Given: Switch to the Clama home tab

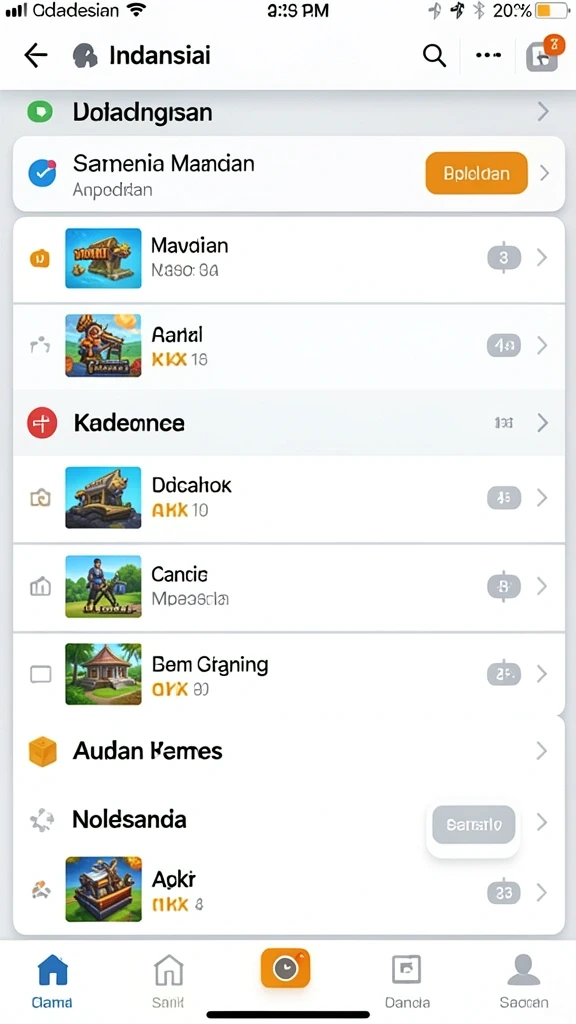Looking at the screenshot, I should [52, 981].
